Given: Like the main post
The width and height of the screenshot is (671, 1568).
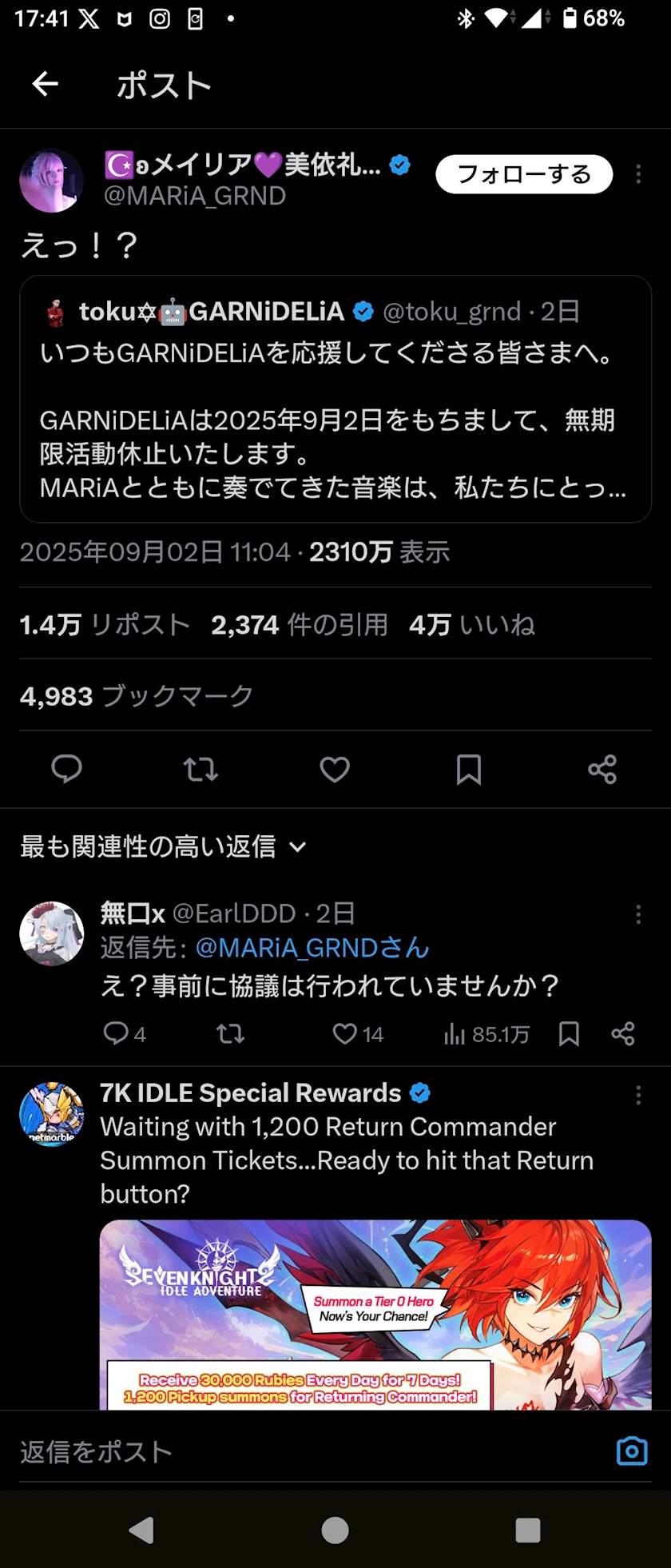Looking at the screenshot, I should point(335,769).
